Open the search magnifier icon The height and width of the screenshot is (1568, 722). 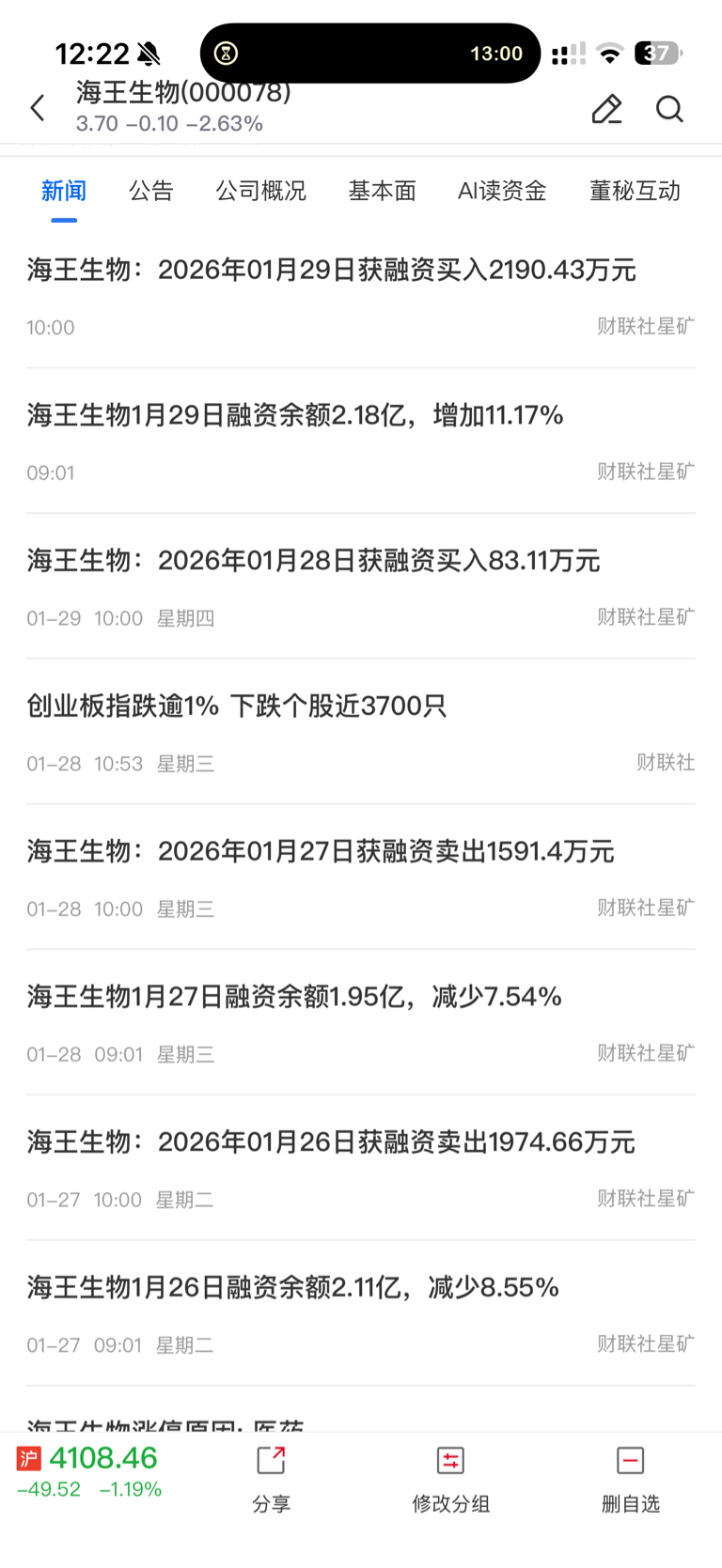click(x=669, y=109)
